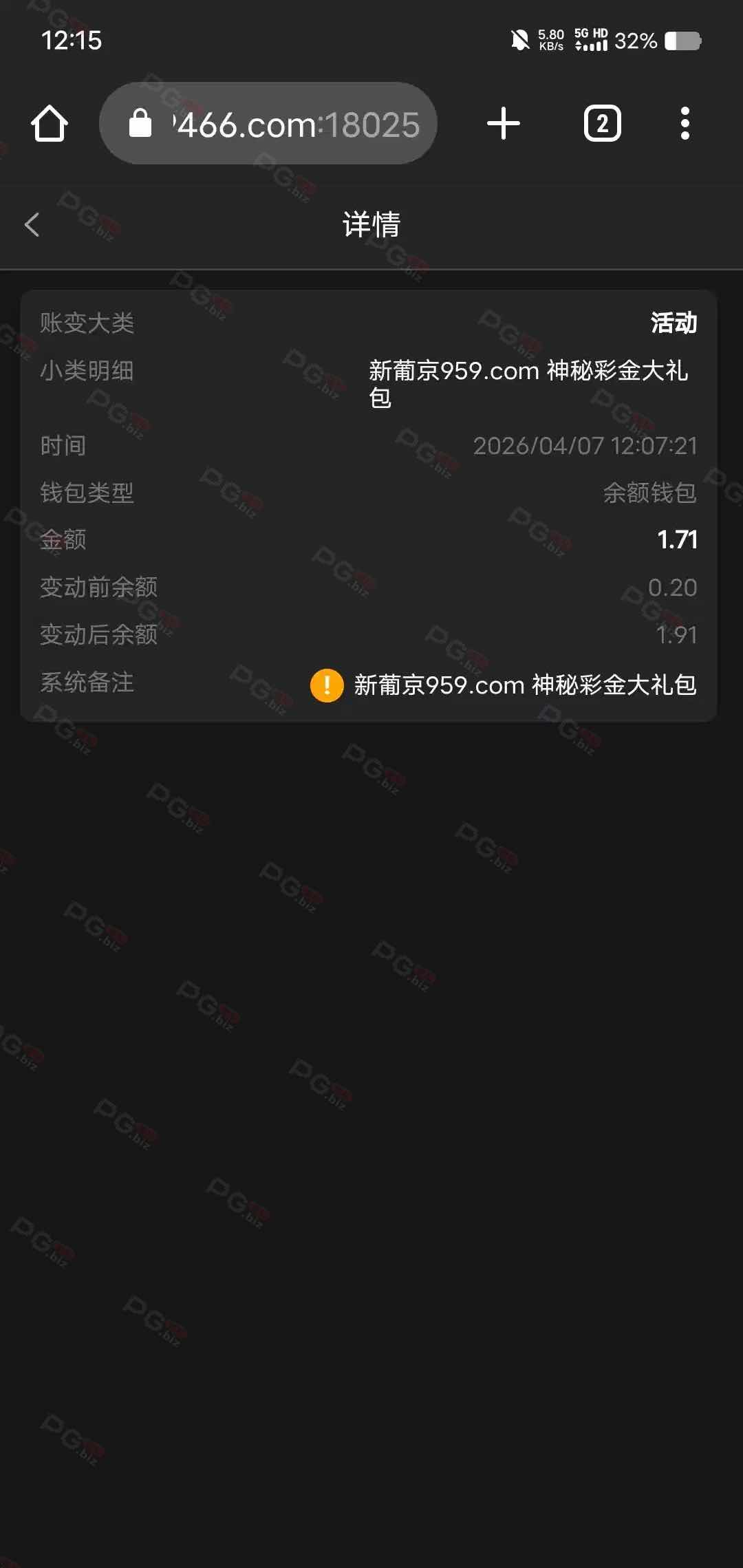Open the browser home page
The width and height of the screenshot is (743, 1568).
pyautogui.click(x=50, y=124)
